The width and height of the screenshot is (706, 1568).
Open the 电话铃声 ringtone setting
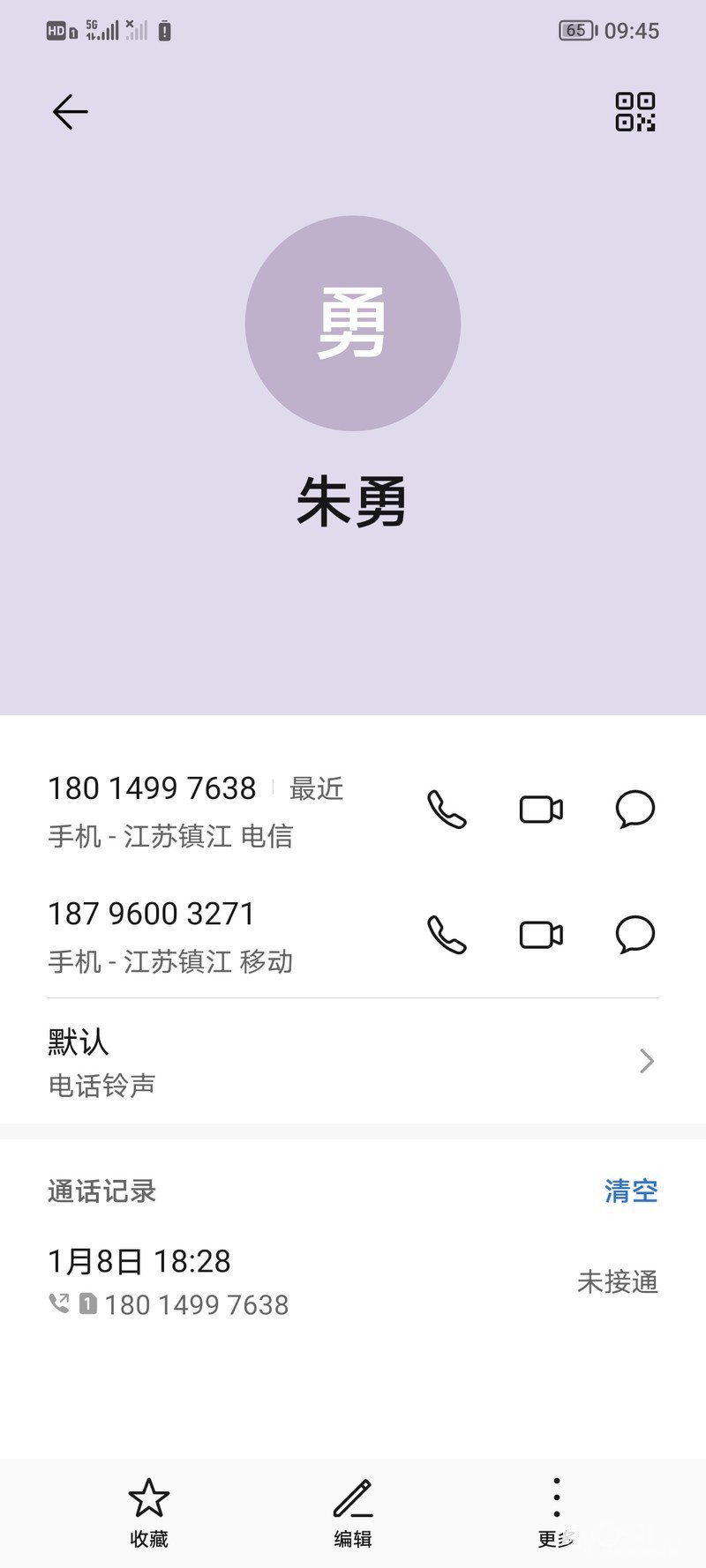click(x=353, y=1062)
